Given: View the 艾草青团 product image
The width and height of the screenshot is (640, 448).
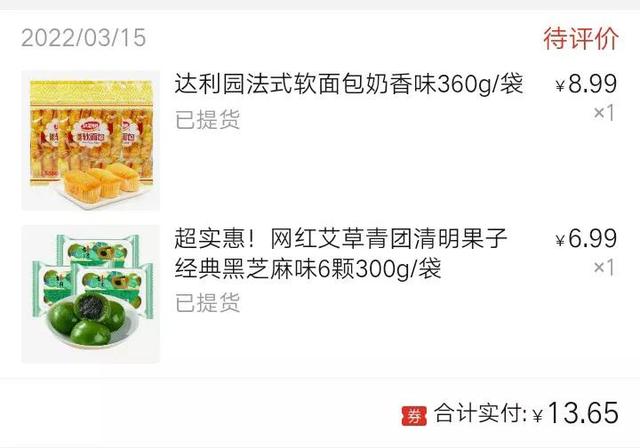Looking at the screenshot, I should (x=90, y=294).
